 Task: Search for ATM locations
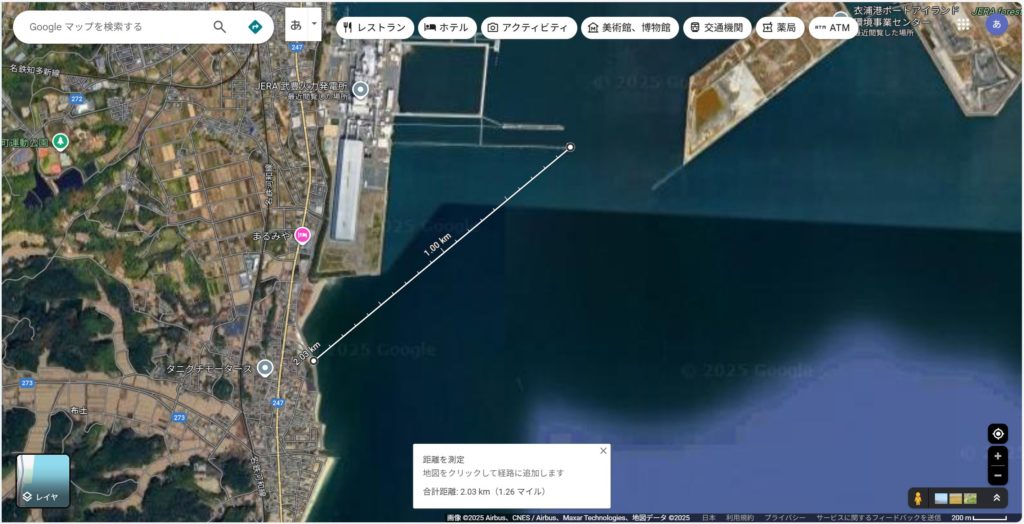833,28
